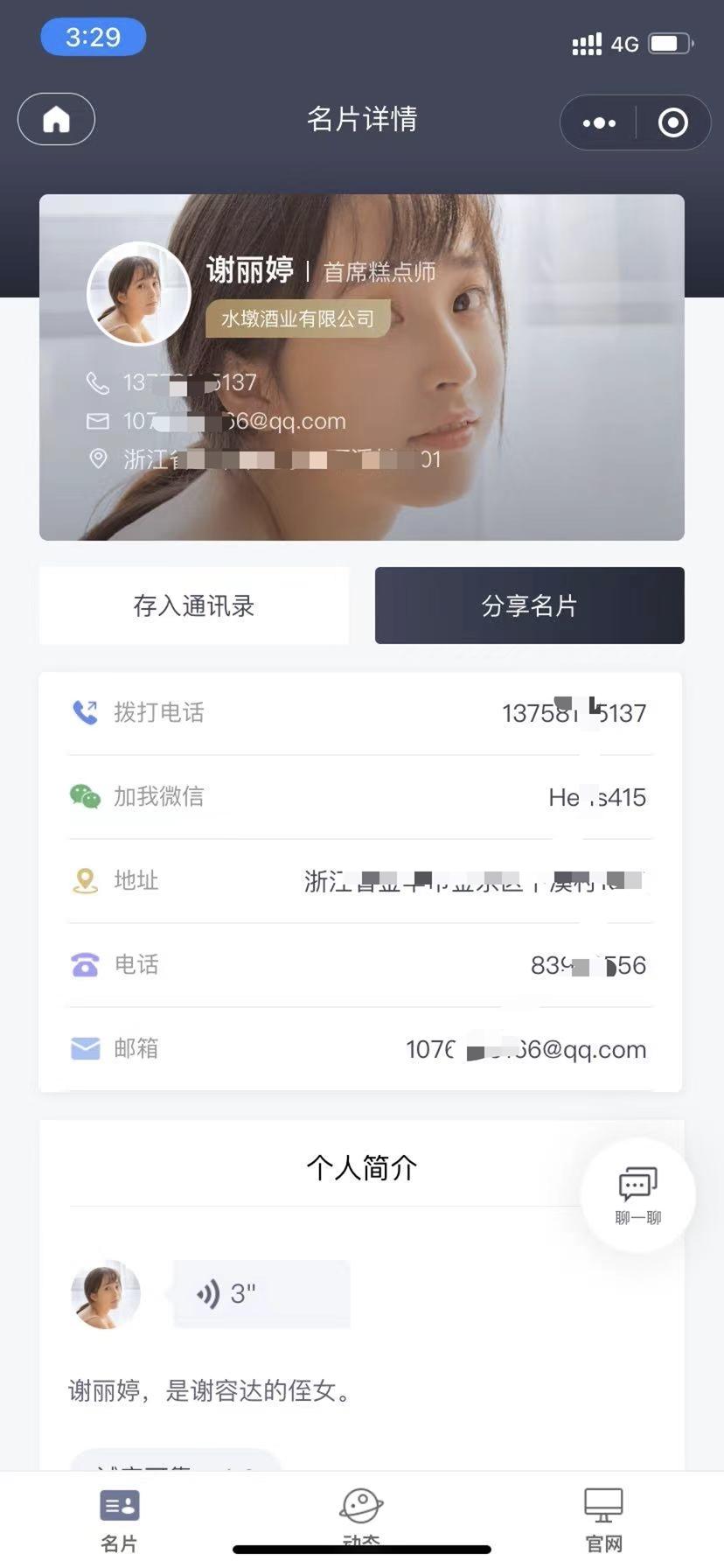
Task: Click the 存入通讯录 button
Action: (x=193, y=605)
